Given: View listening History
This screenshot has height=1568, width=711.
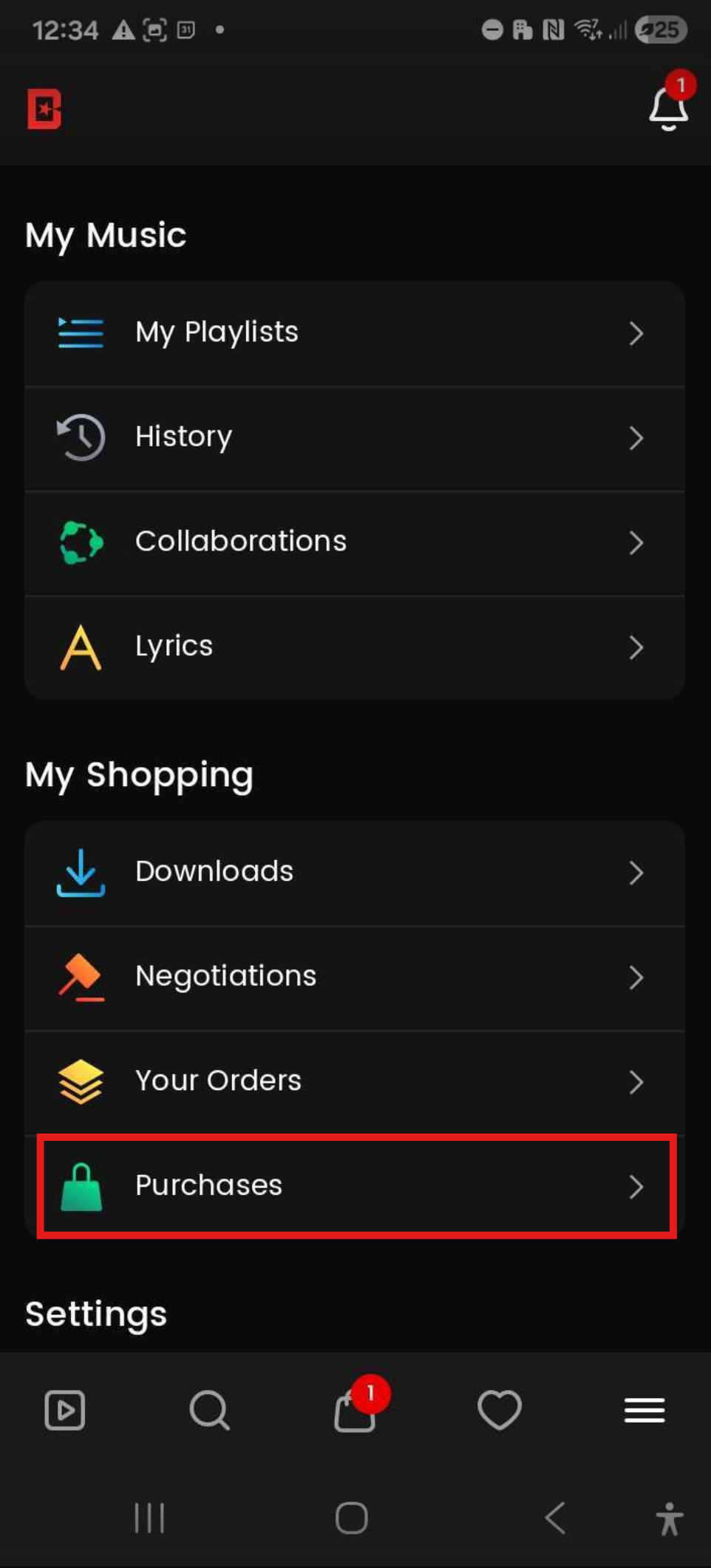Looking at the screenshot, I should click(355, 437).
